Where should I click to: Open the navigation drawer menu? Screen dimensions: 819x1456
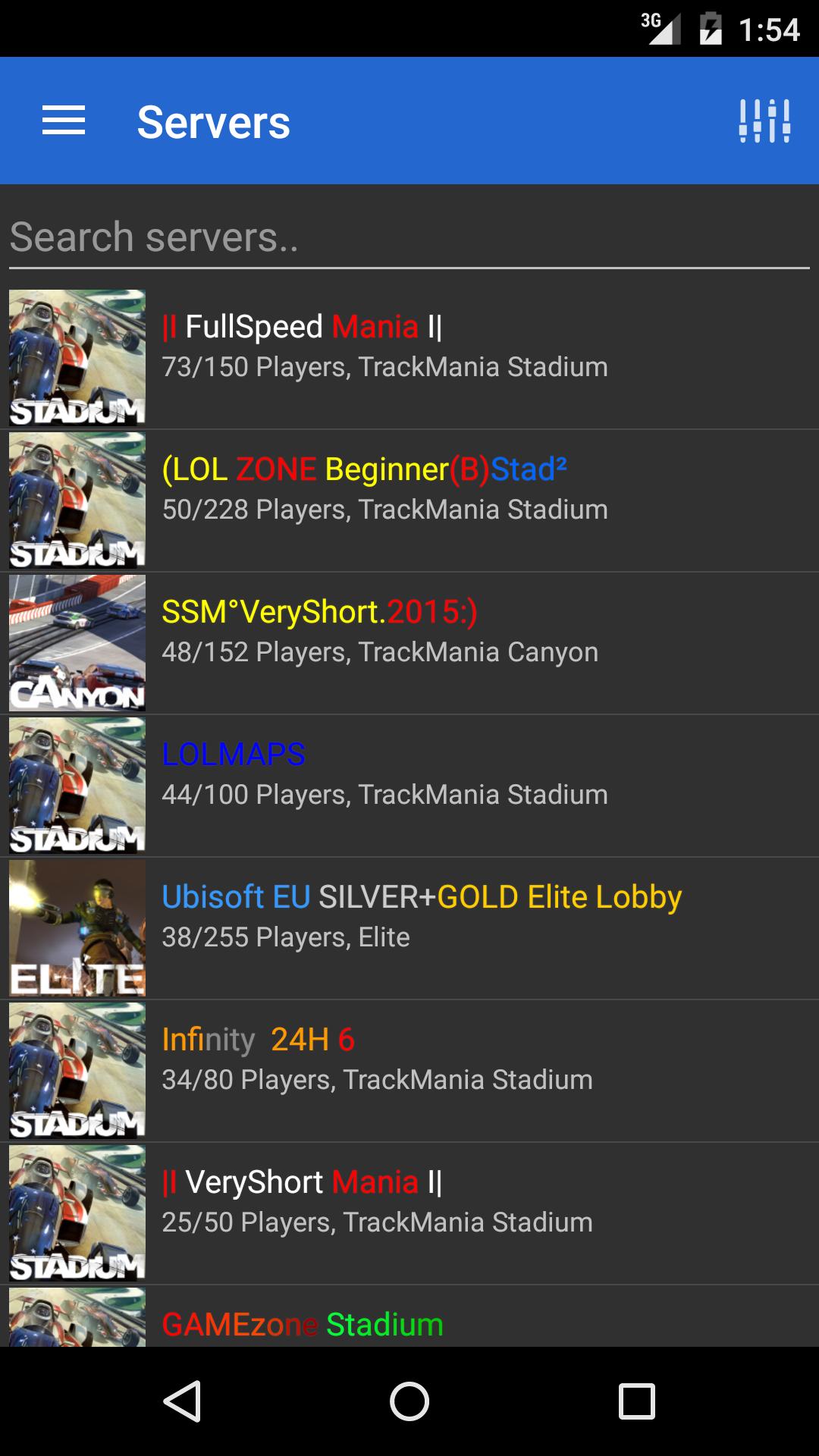[64, 121]
